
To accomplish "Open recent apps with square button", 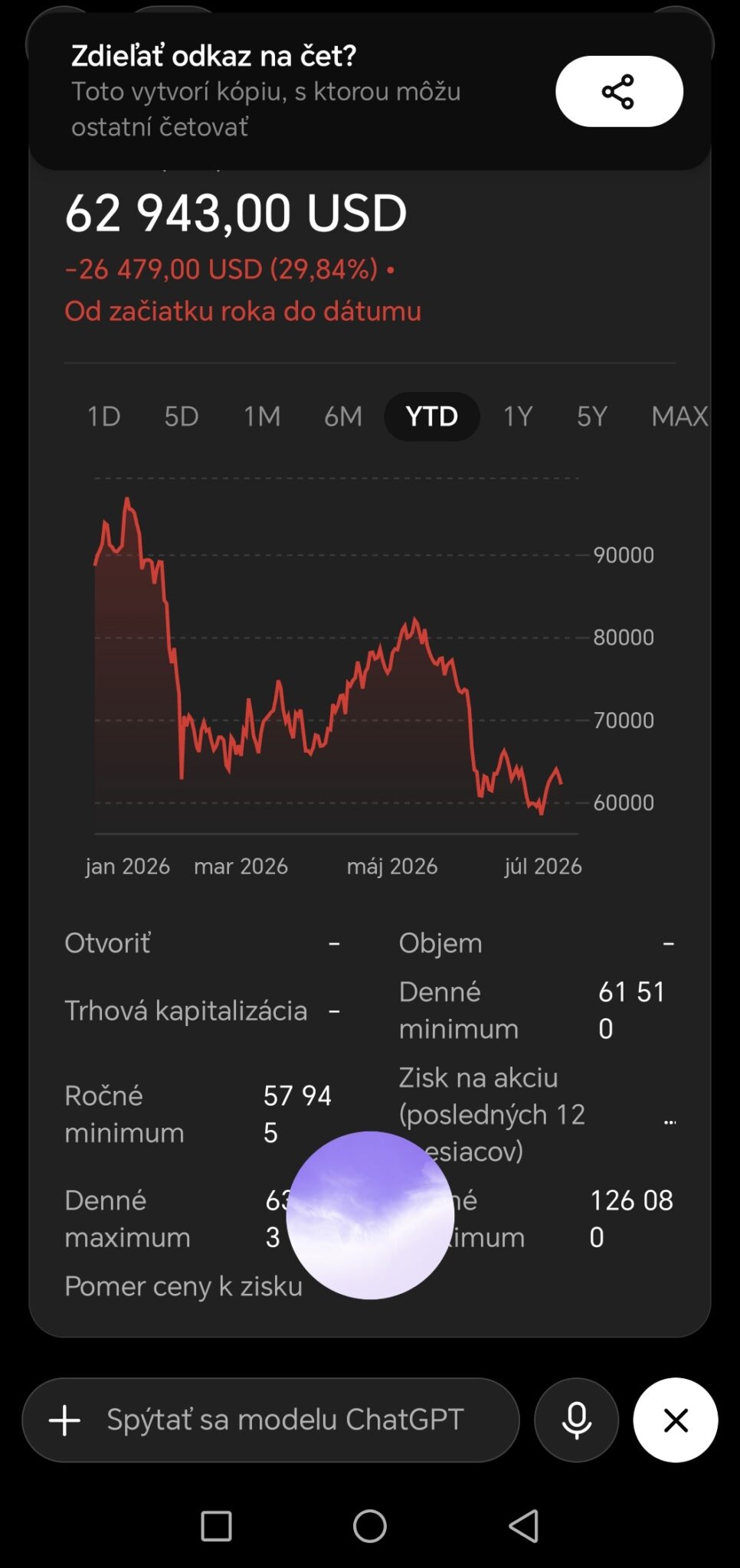I will [x=216, y=1526].
